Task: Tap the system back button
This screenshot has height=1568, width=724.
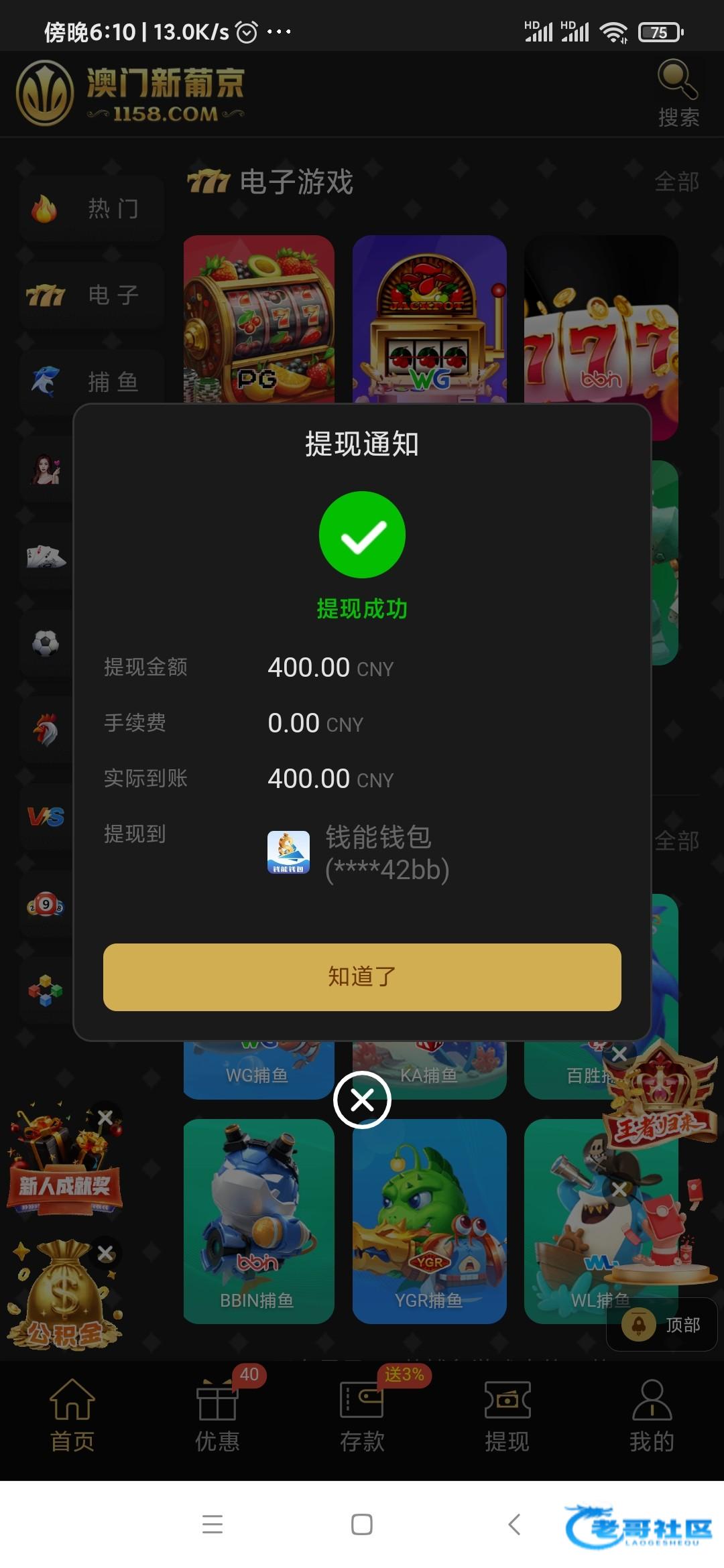Action: [514, 1524]
